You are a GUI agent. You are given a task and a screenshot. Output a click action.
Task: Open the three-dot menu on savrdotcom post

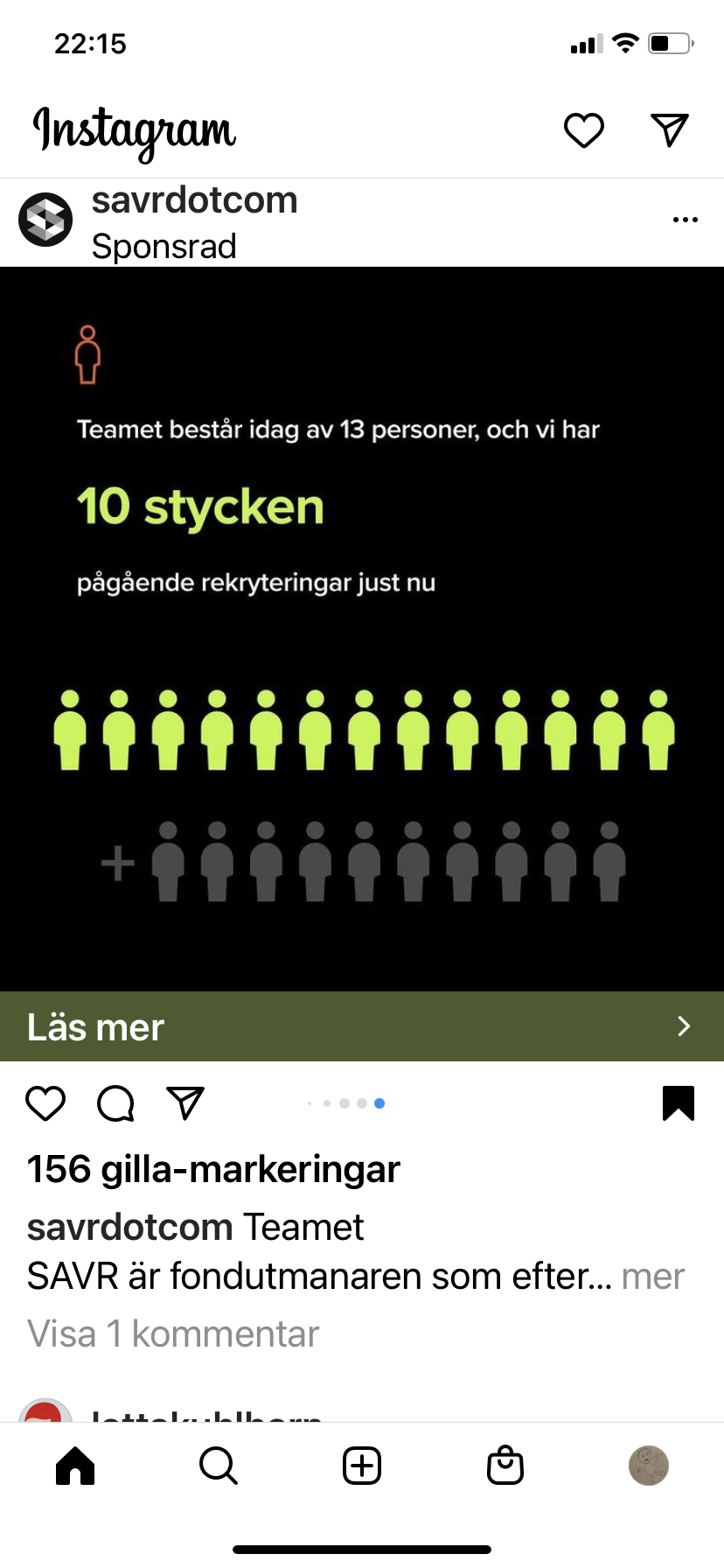tap(685, 220)
